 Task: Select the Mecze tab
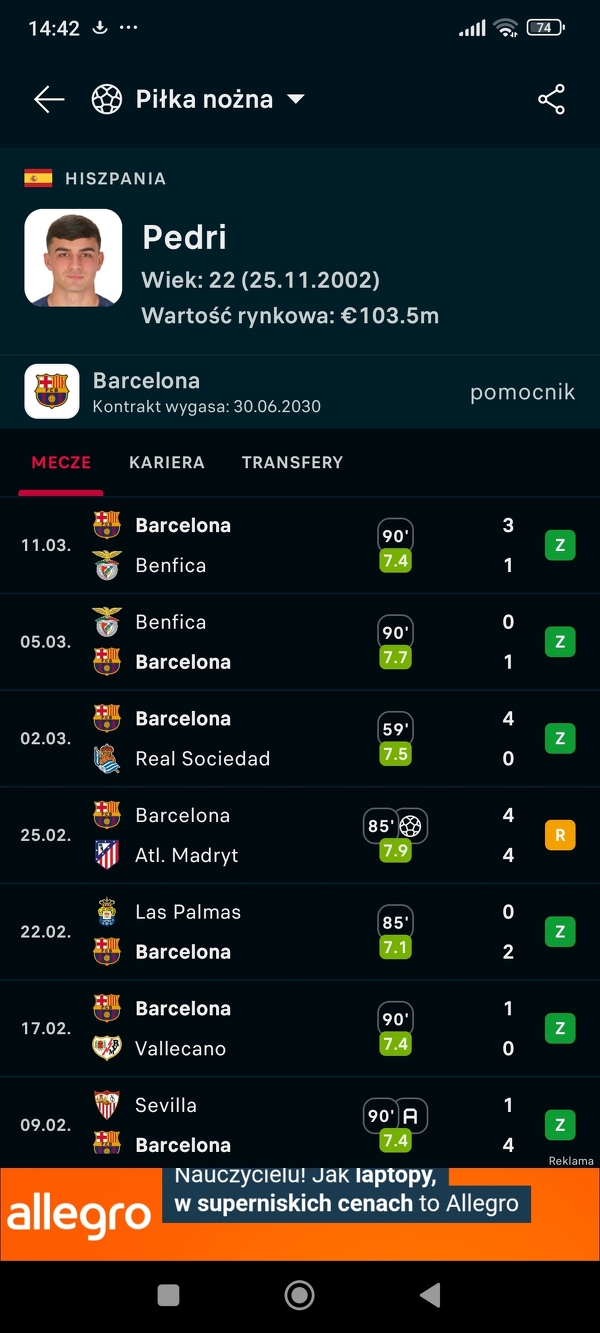pos(61,462)
